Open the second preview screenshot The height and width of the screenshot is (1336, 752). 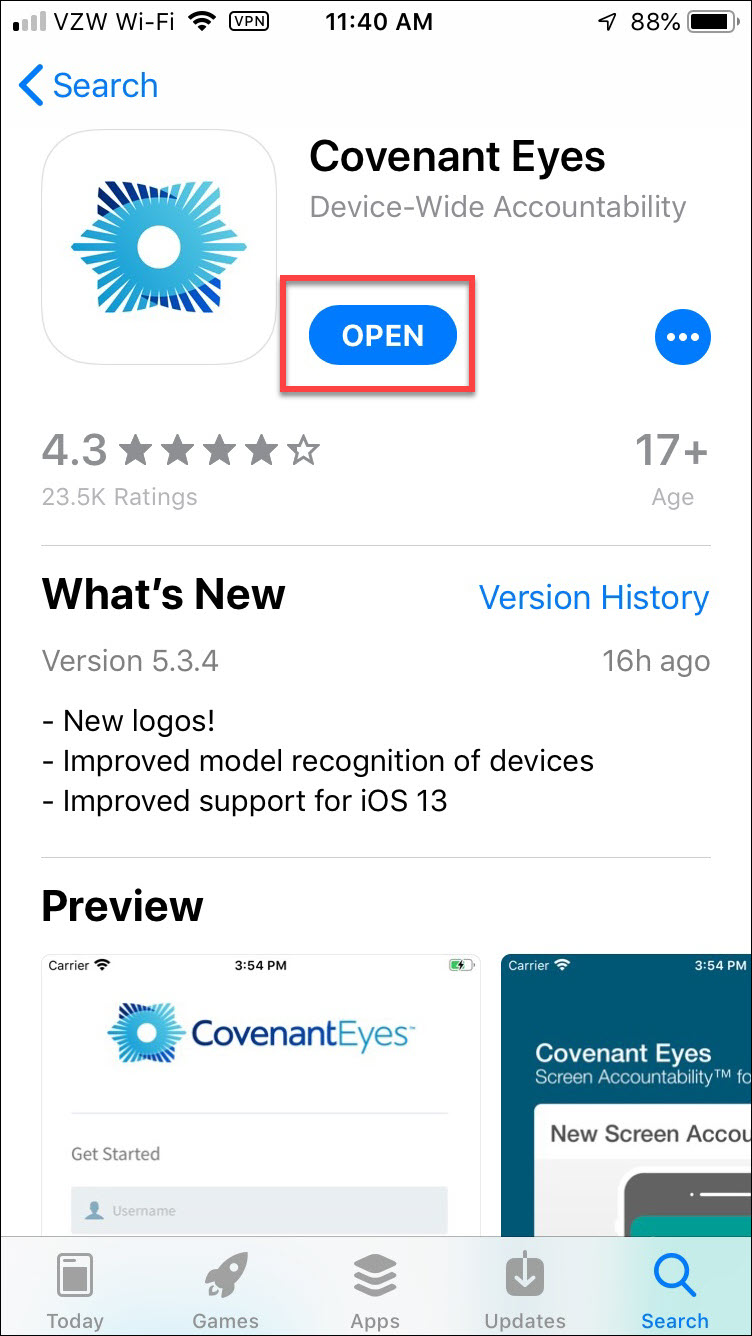[x=626, y=1095]
